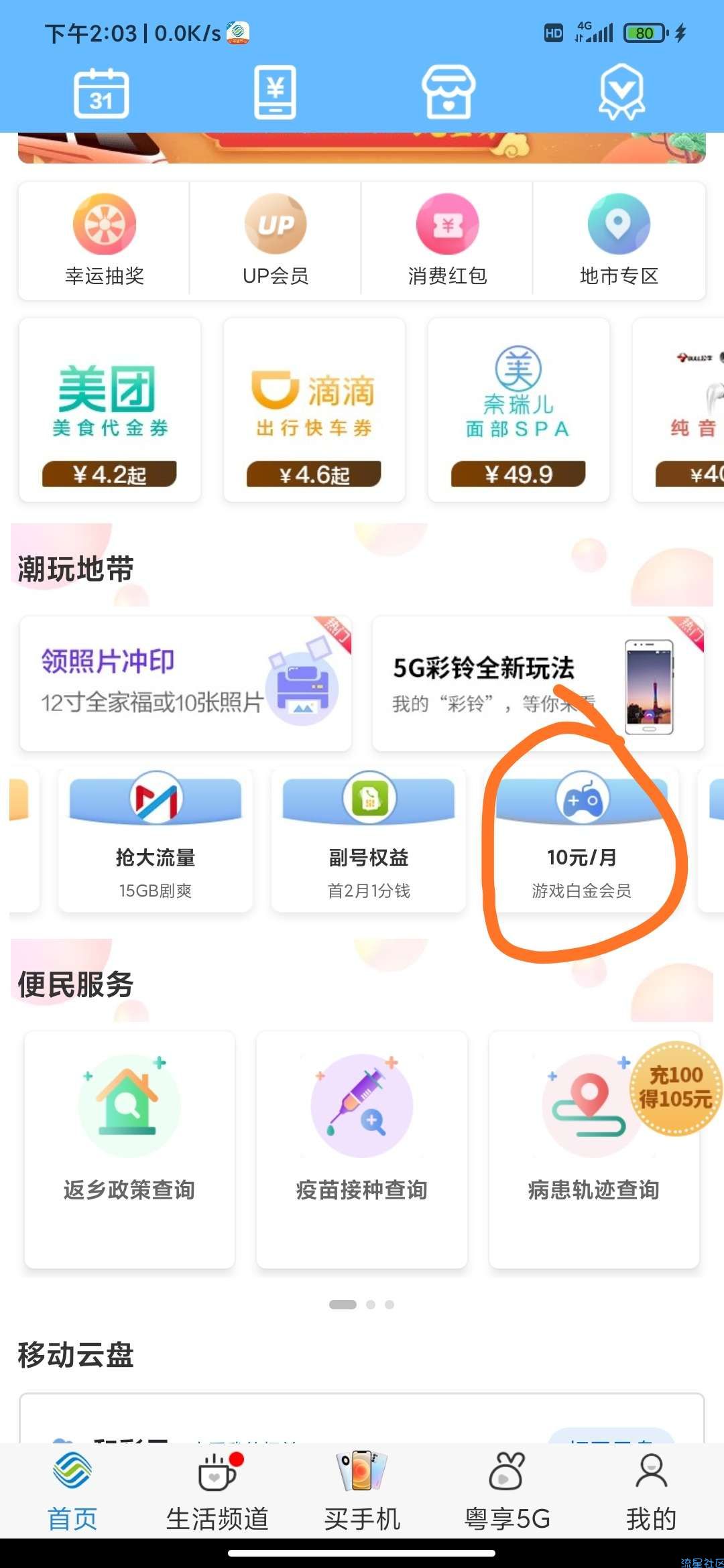724x1568 pixels.
Task: Open the 5G彩铃全新玩法 card
Action: (538, 683)
